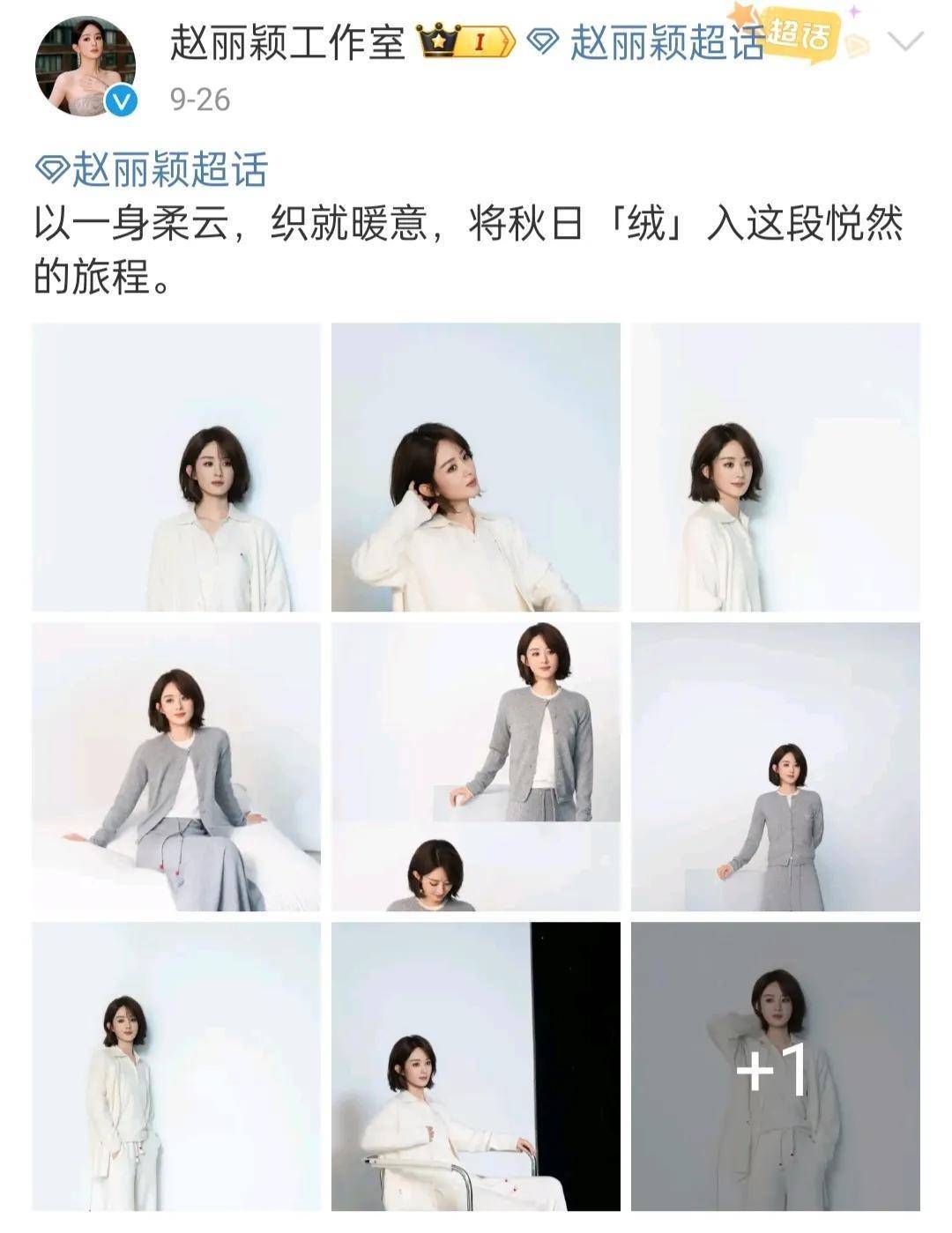Open 赵丽颖超话 link beside the username
This screenshot has height=1233, width=952.
tap(666, 41)
